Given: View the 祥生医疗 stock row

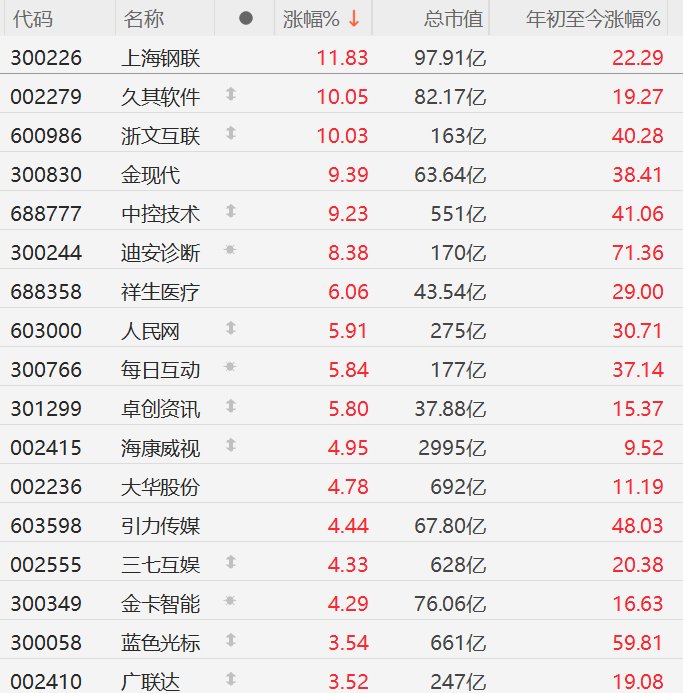Looking at the screenshot, I should pos(160,292).
